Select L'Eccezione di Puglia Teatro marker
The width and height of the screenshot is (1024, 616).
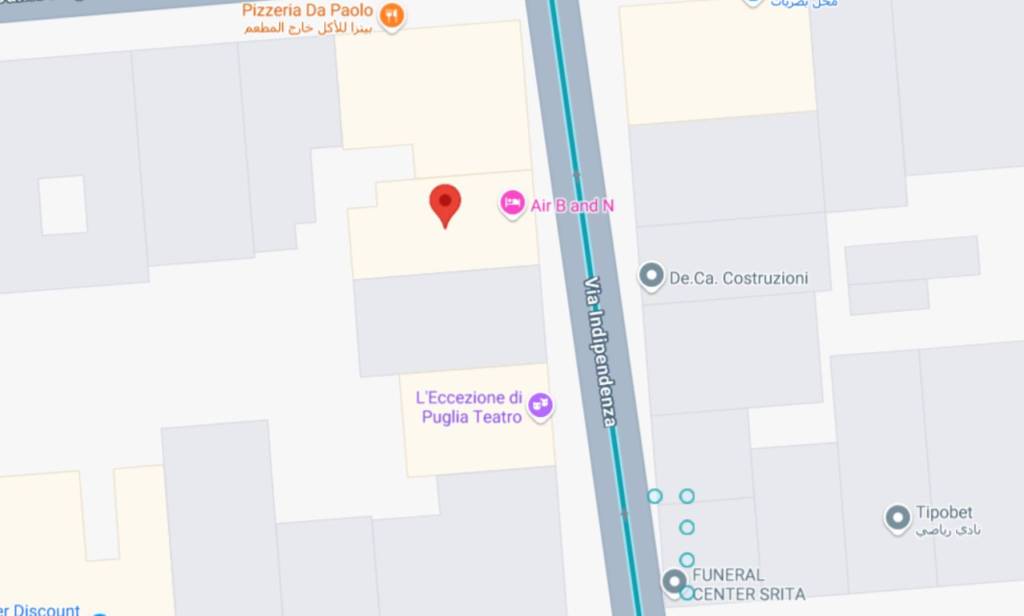point(541,405)
